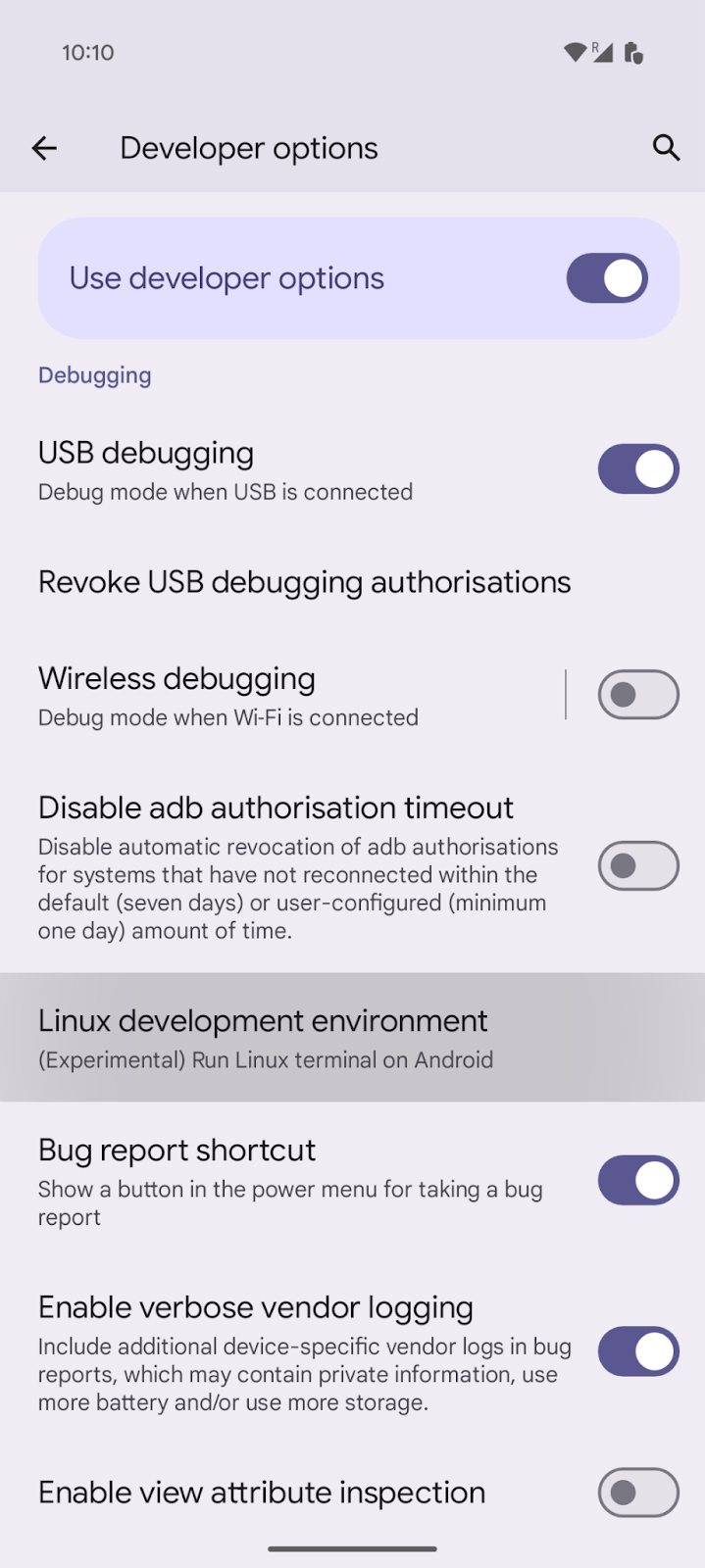This screenshot has width=705, height=1568.
Task: Disable Enable verbose vendor logging switch
Action: [x=638, y=1351]
